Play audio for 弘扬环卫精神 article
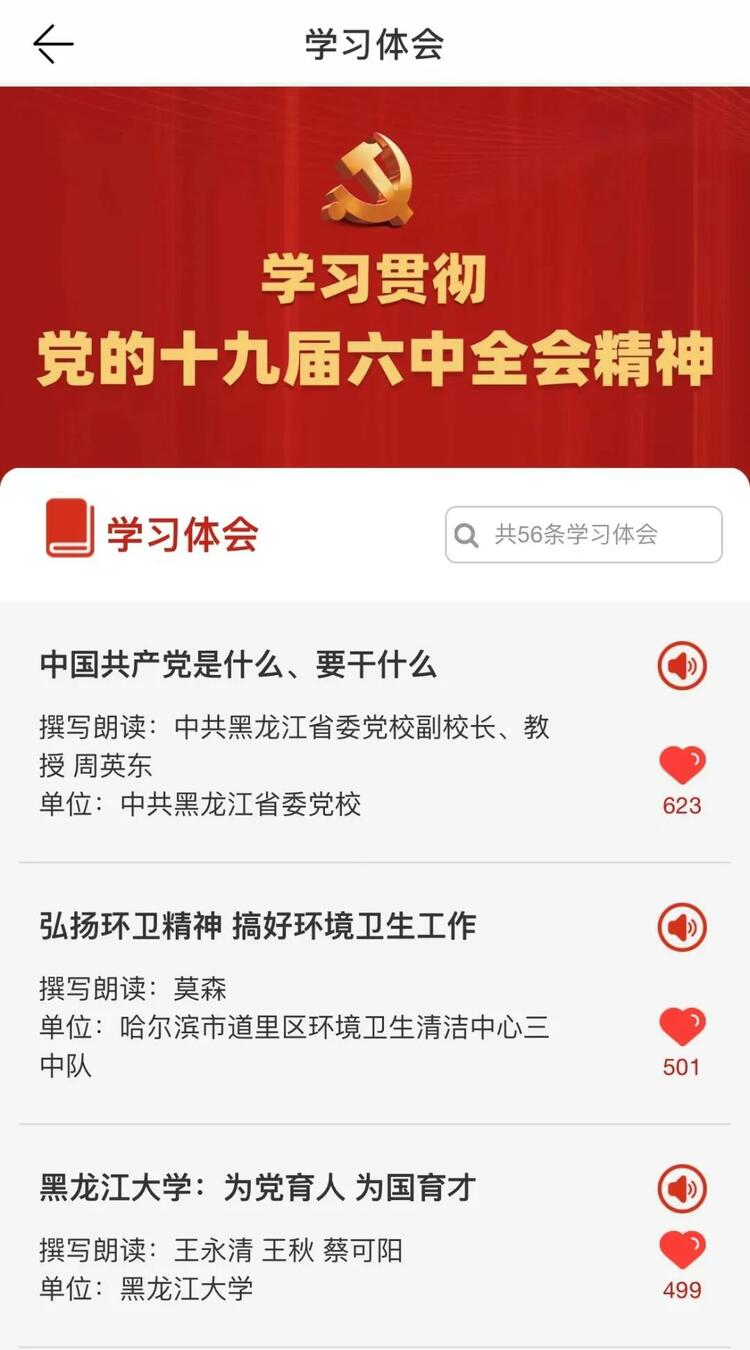This screenshot has width=750, height=1350. [x=681, y=926]
